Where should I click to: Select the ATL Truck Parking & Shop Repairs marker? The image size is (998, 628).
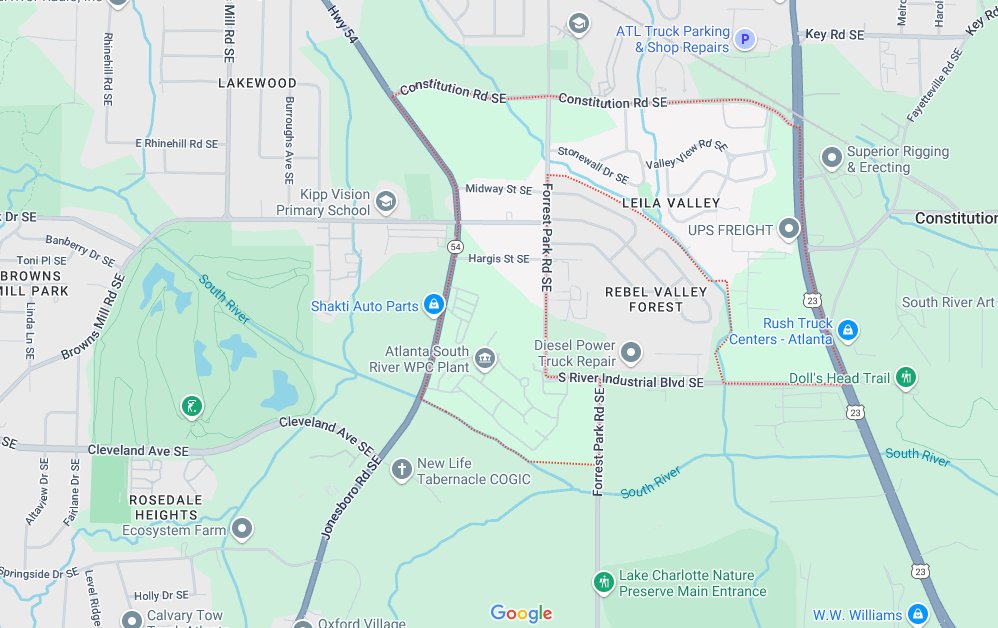pos(744,40)
